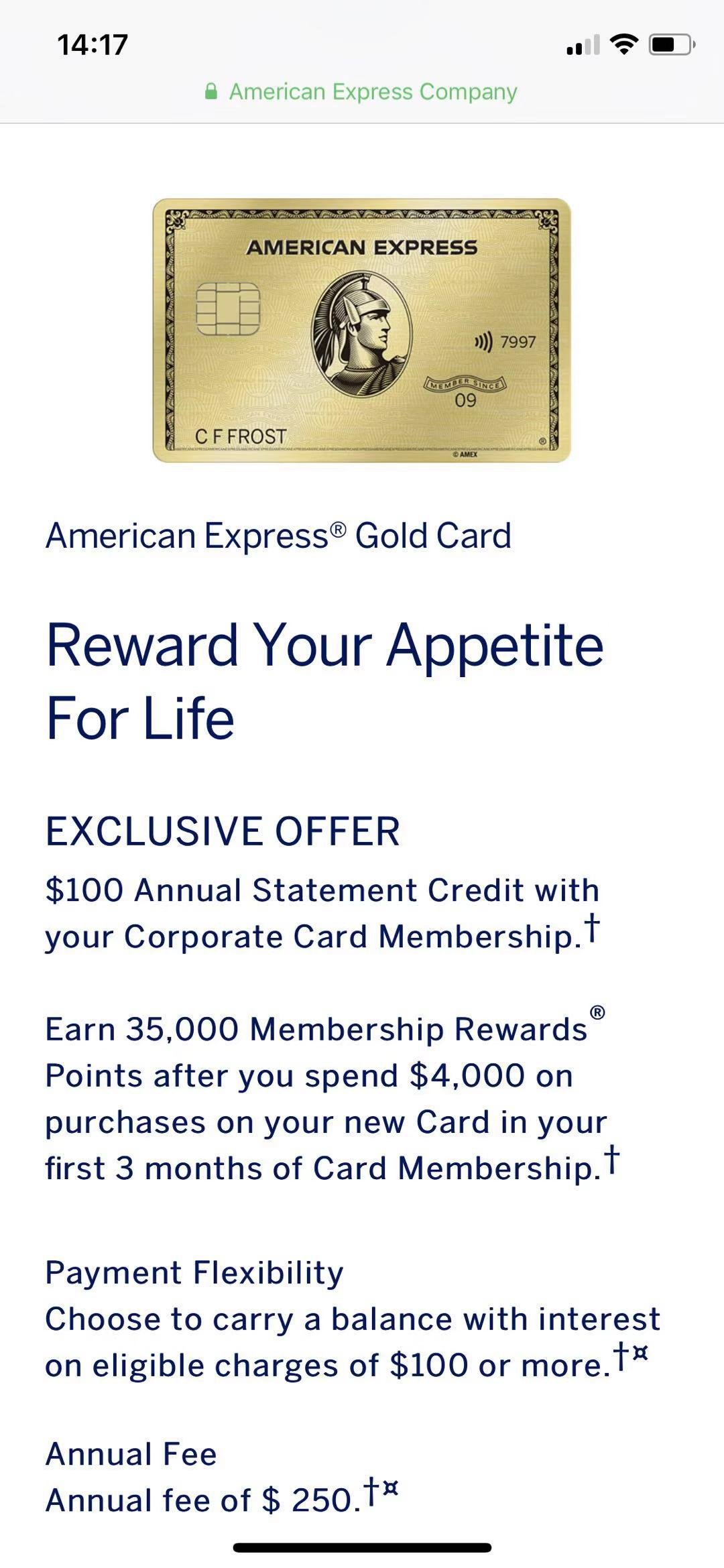This screenshot has width=724, height=1568.
Task: Open the footnote dagger after first 3 months of Card Membership
Action: pyautogui.click(x=611, y=1161)
